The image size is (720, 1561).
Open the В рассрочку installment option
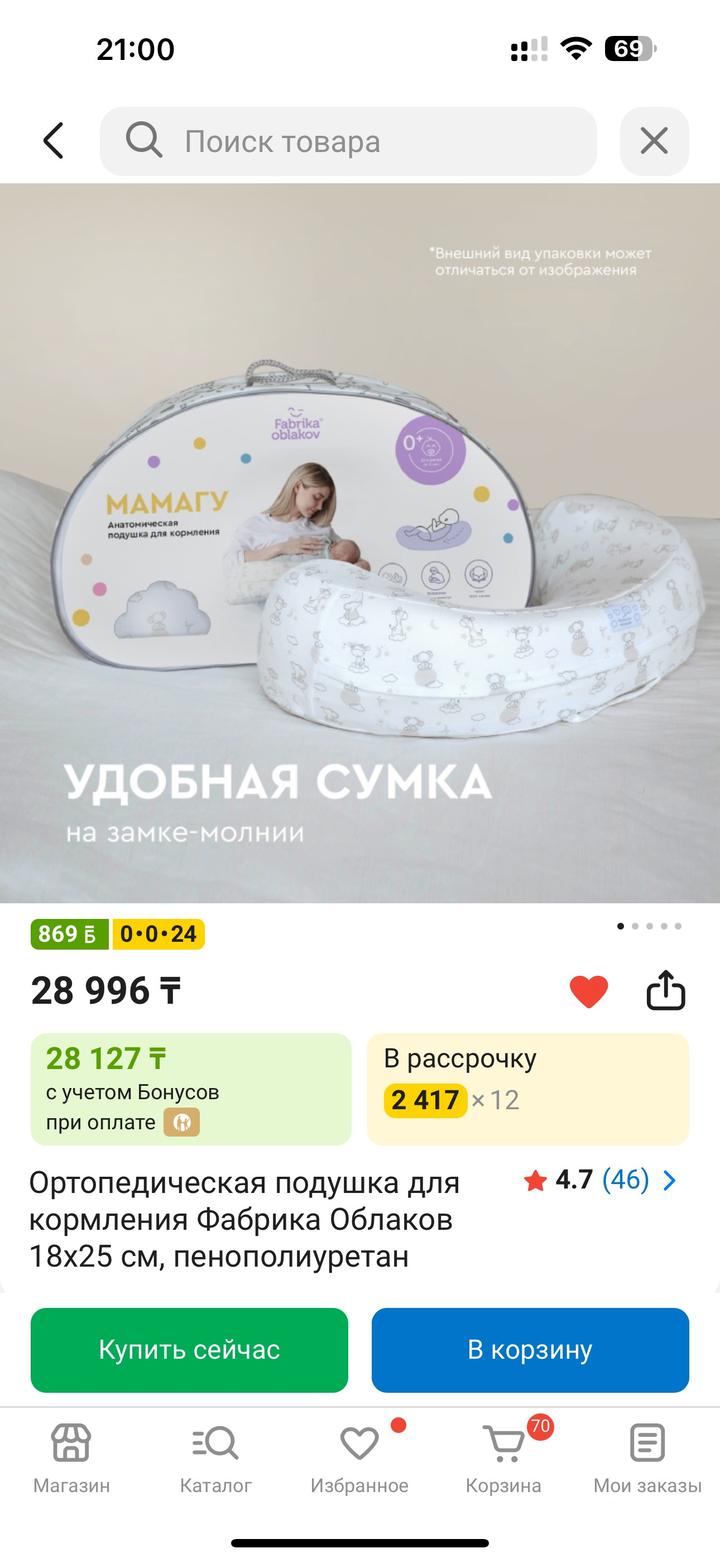(x=527, y=1089)
